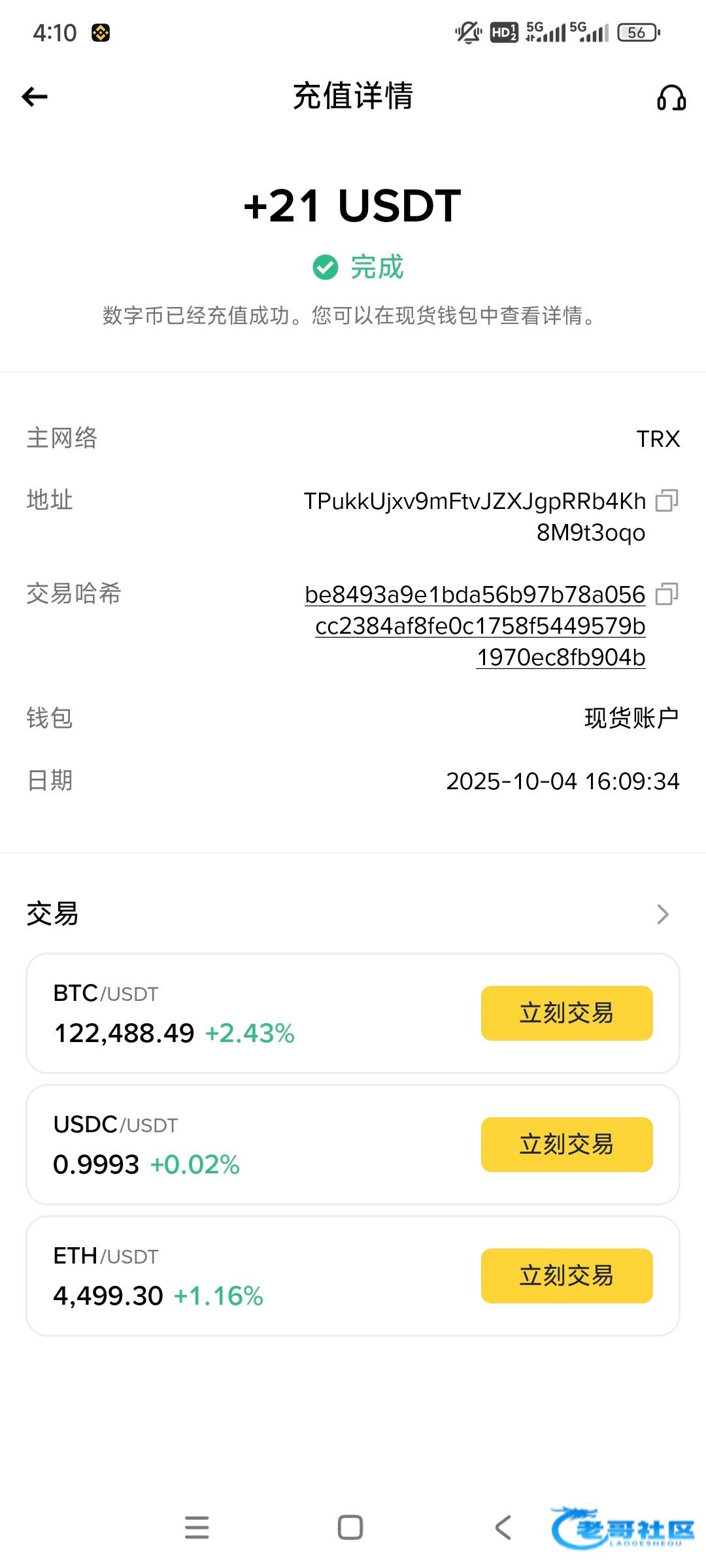The width and height of the screenshot is (706, 1568).
Task: Open recent apps from navigation bar
Action: (197, 1527)
